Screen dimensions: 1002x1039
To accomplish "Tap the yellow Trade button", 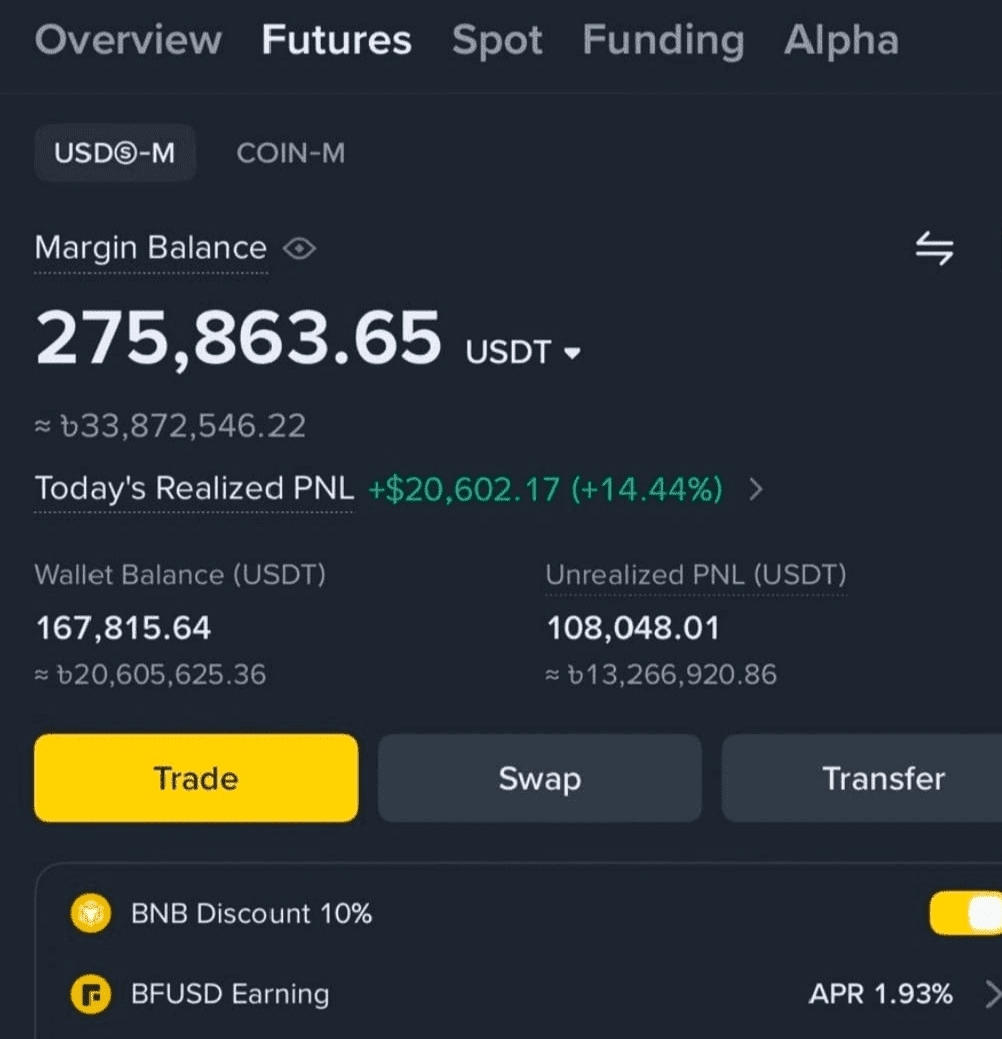I will pos(196,778).
